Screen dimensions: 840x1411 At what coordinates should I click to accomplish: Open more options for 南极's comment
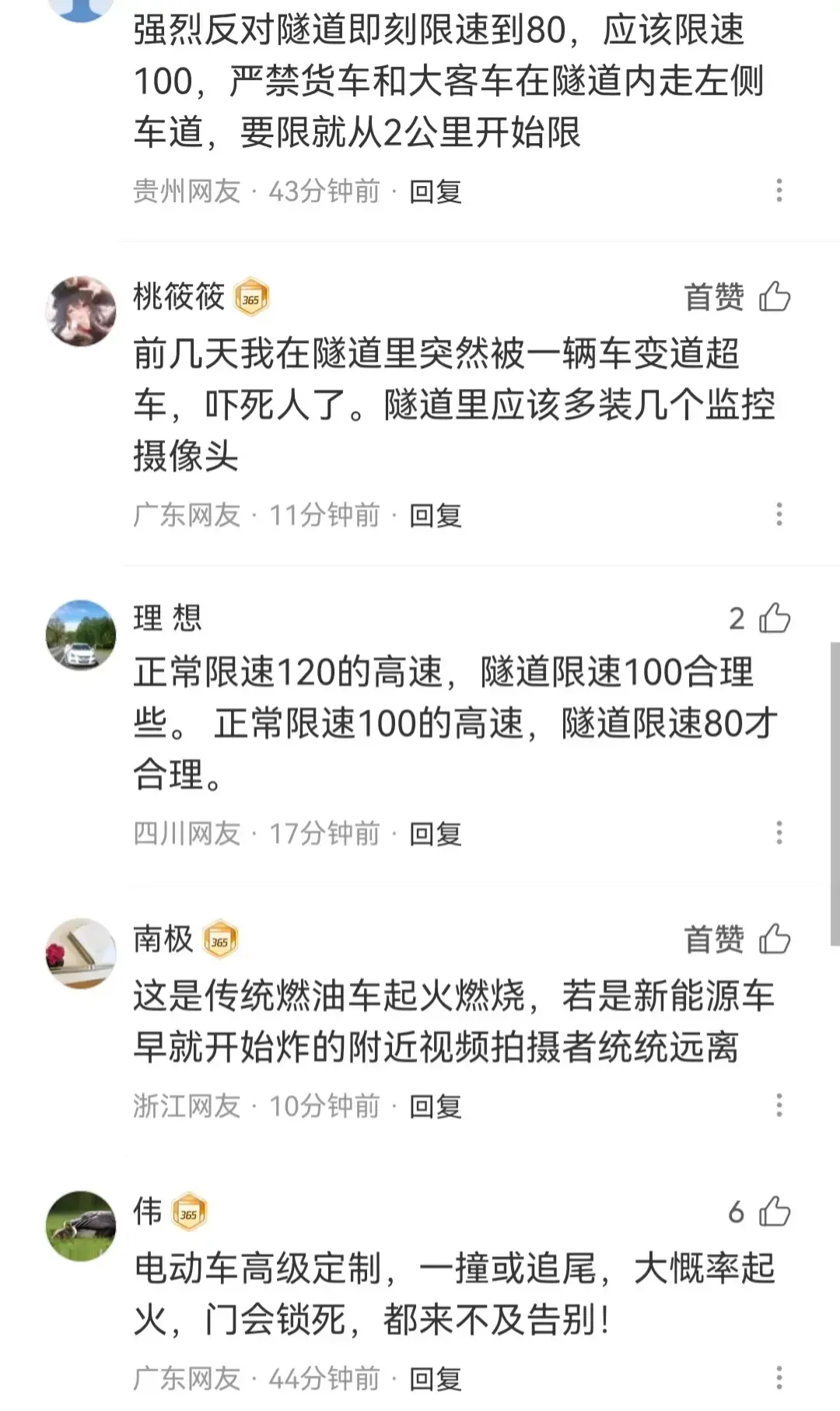(779, 1105)
